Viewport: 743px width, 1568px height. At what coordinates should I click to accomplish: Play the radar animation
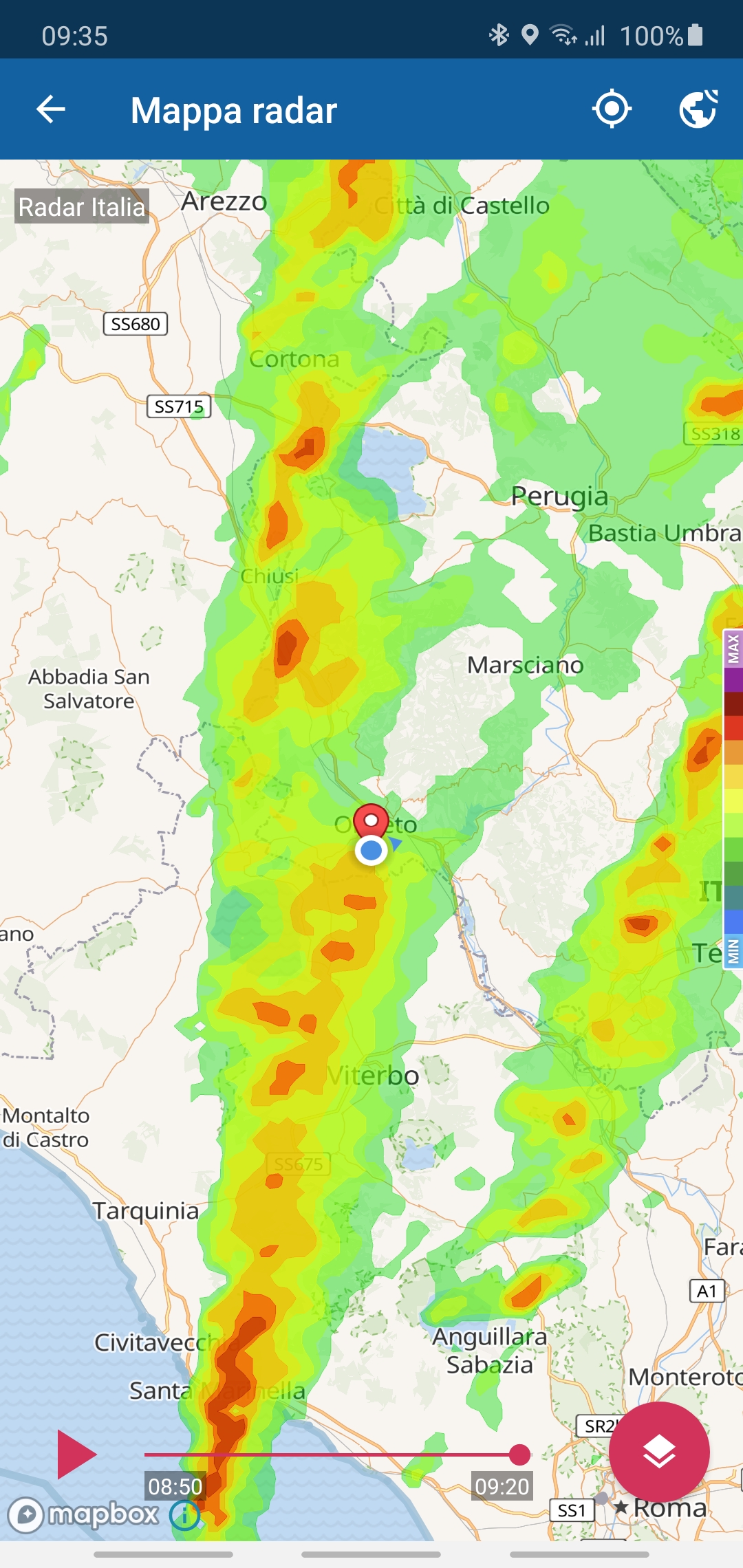pyautogui.click(x=76, y=1454)
